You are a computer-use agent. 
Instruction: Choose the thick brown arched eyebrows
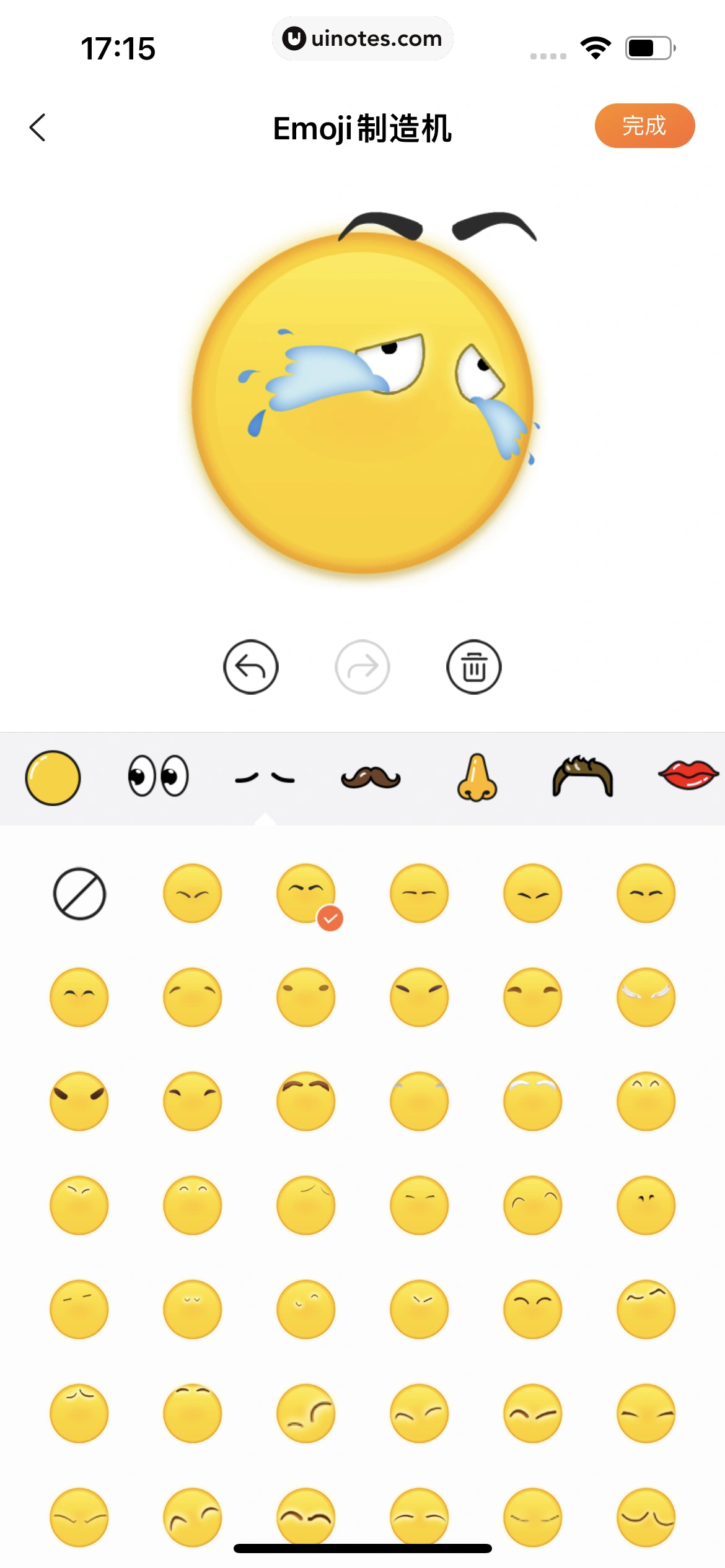306,1102
